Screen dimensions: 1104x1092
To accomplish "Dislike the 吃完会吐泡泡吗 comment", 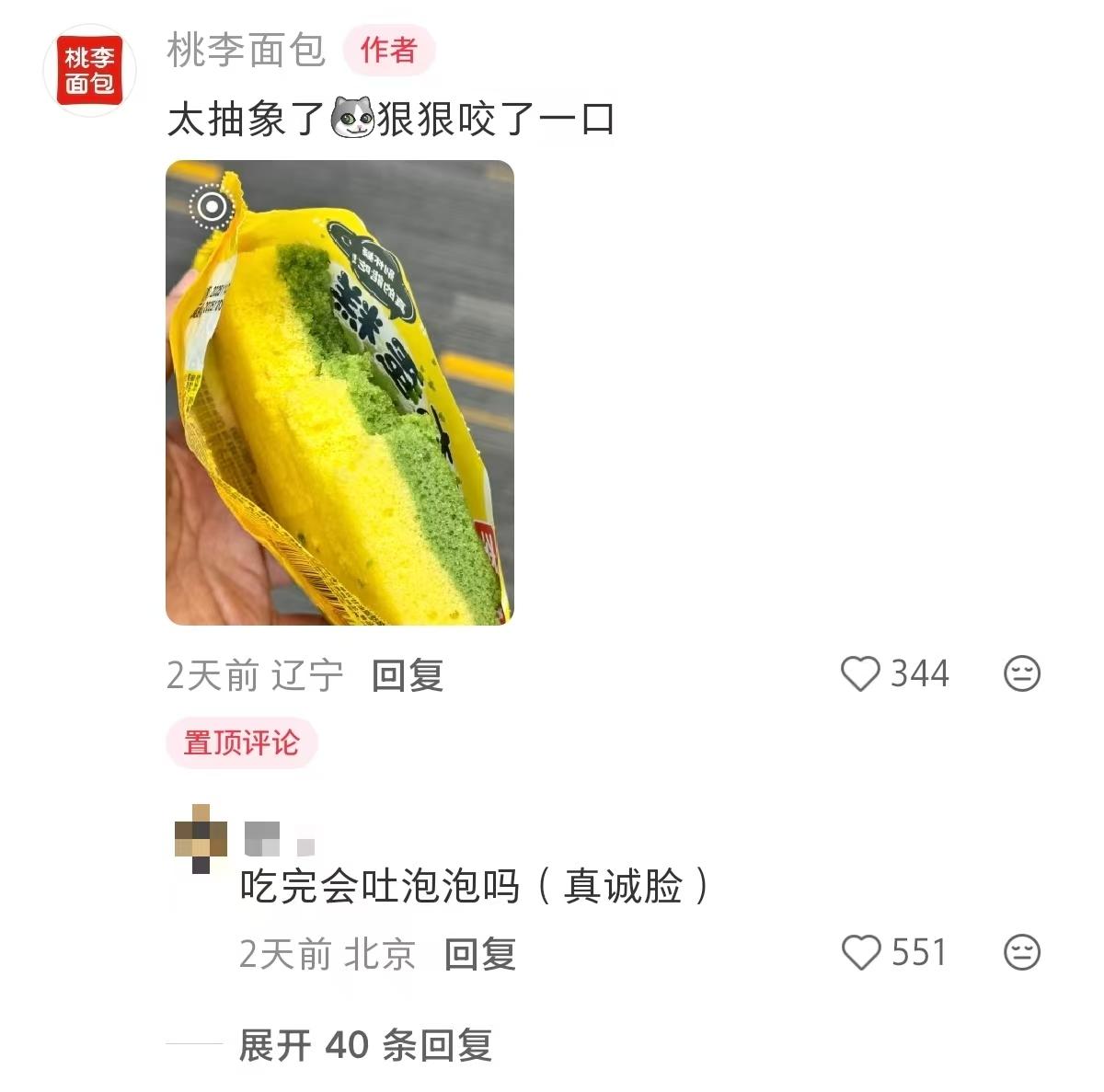I will (1021, 952).
